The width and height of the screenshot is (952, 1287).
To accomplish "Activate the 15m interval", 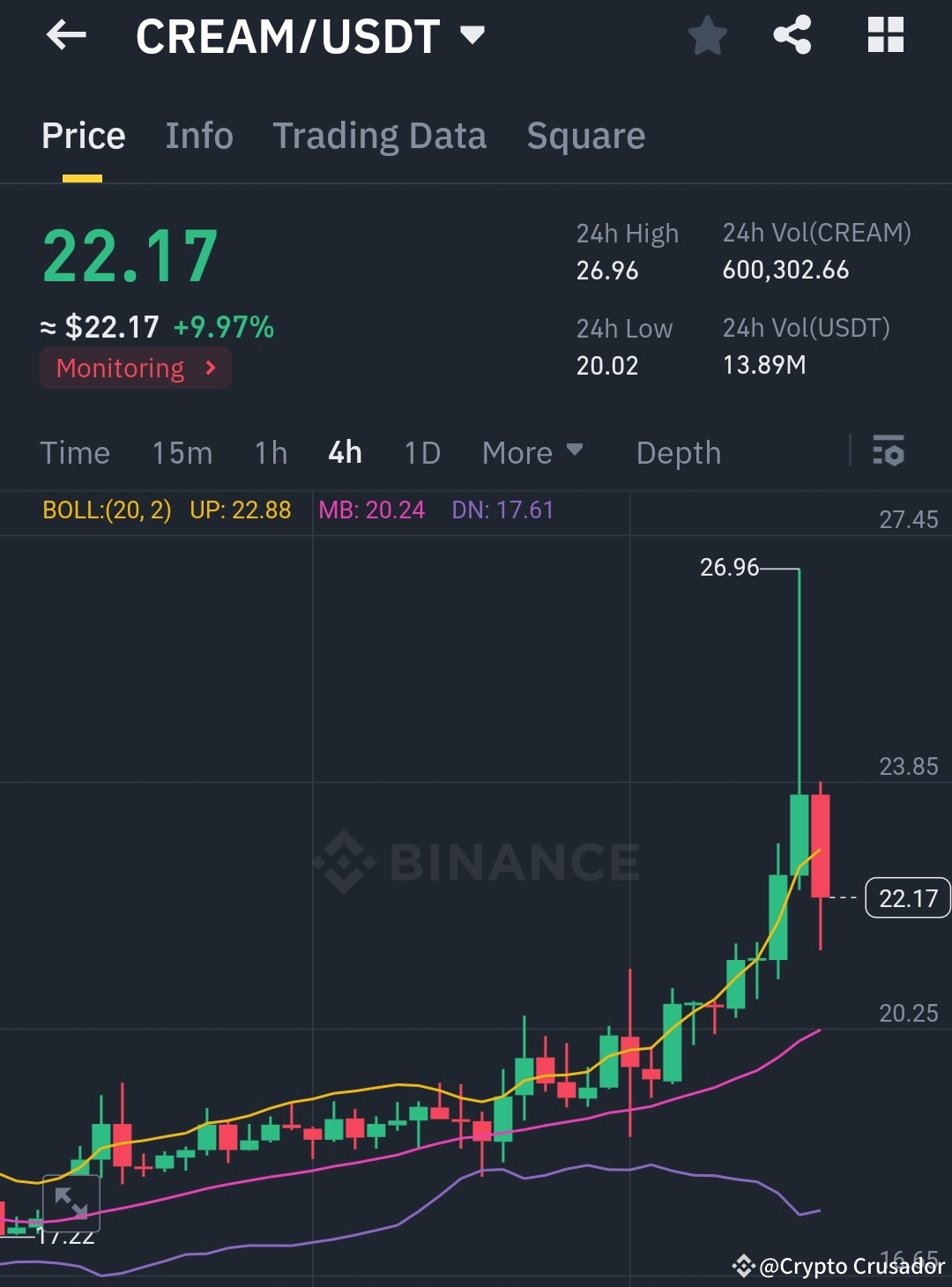I will (x=182, y=452).
